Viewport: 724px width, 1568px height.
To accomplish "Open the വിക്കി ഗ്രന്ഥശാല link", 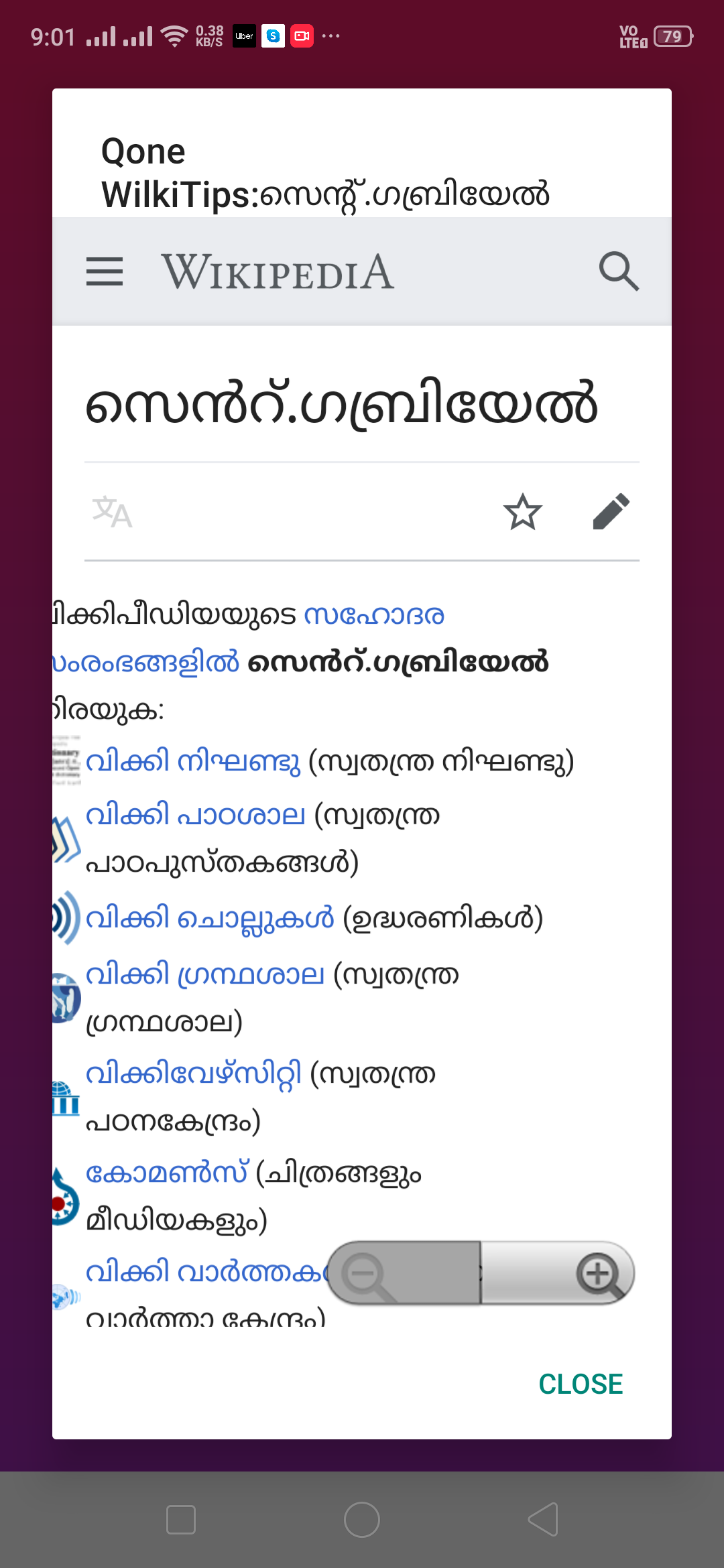I will [x=204, y=974].
